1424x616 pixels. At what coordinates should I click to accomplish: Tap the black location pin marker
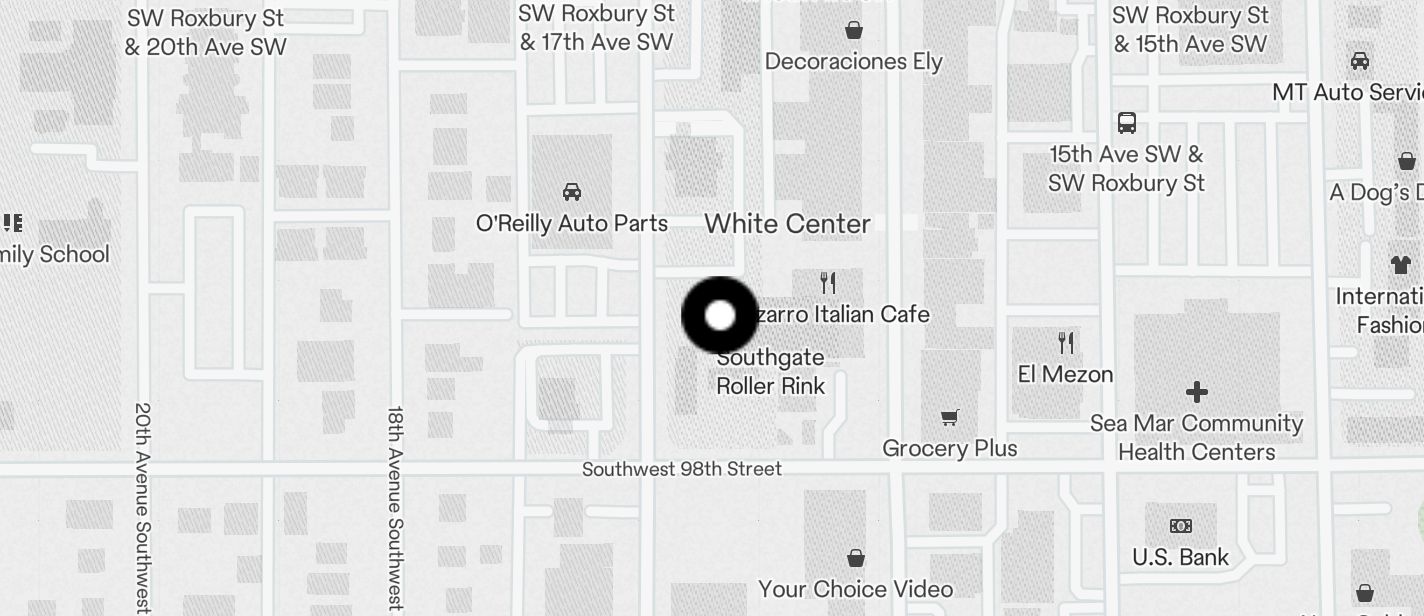720,316
